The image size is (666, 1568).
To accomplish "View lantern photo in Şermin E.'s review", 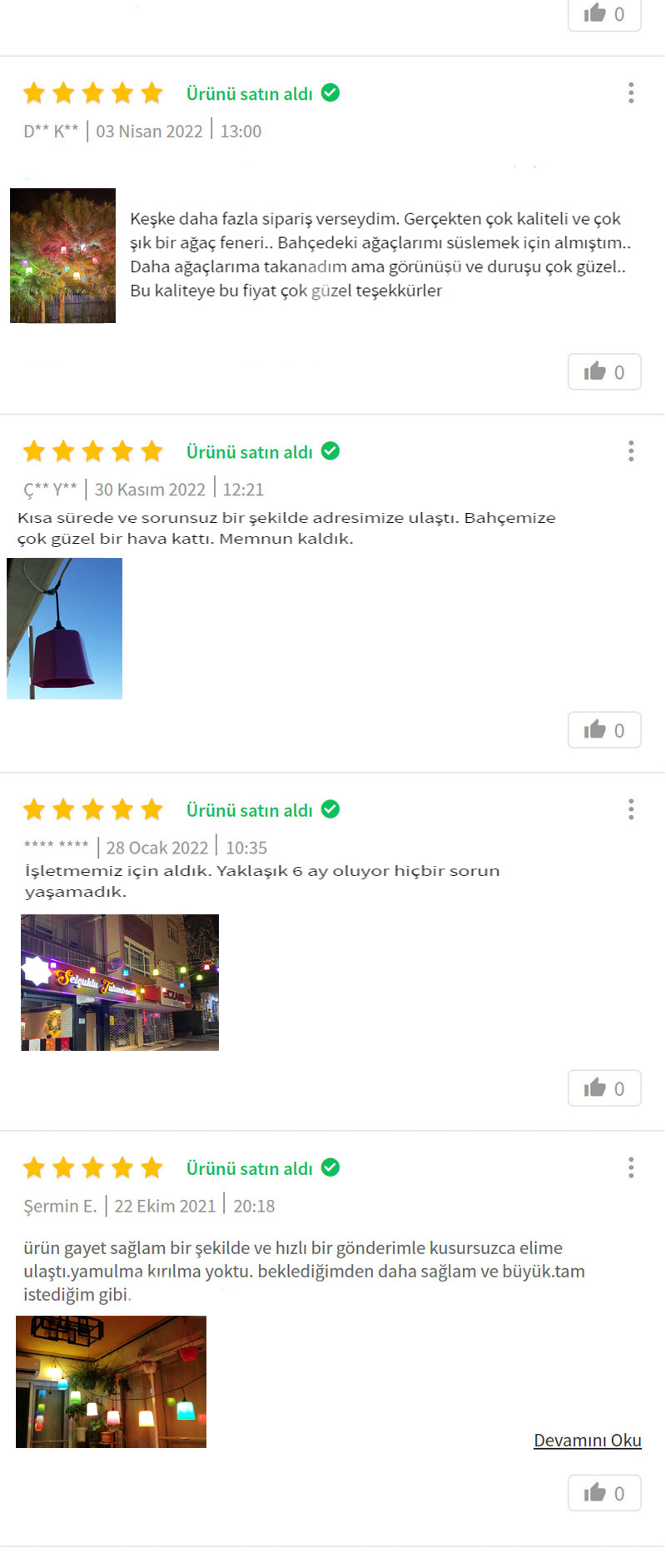I will click(112, 1381).
